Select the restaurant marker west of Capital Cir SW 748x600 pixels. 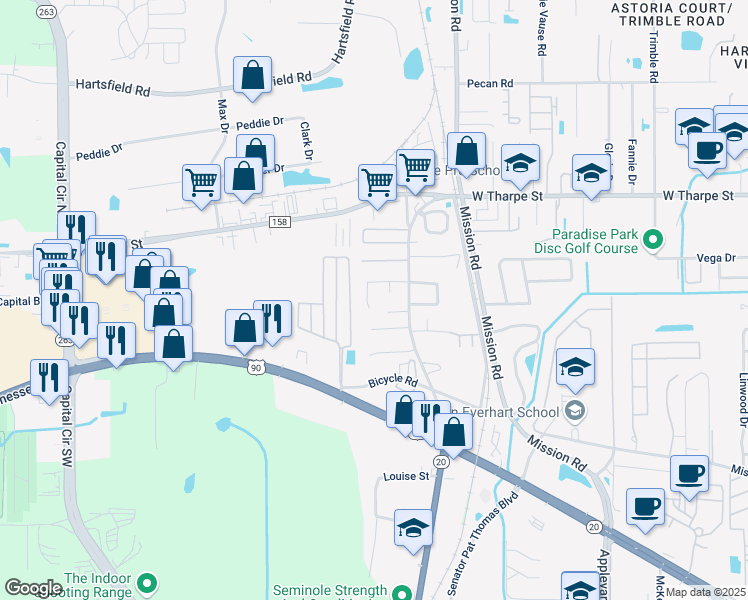(48, 379)
